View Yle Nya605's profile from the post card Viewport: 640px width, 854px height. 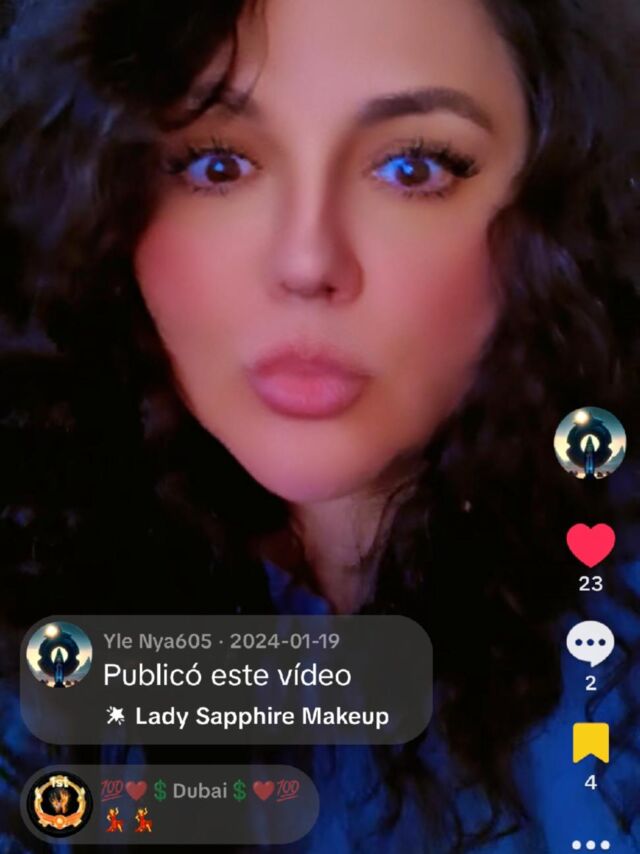click(59, 655)
